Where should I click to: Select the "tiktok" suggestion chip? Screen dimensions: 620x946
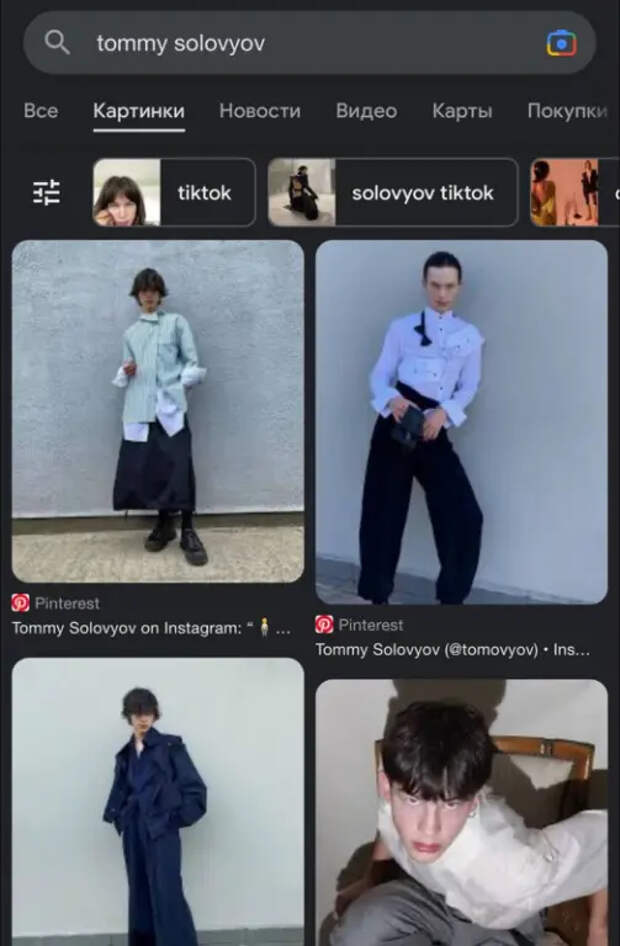175,192
